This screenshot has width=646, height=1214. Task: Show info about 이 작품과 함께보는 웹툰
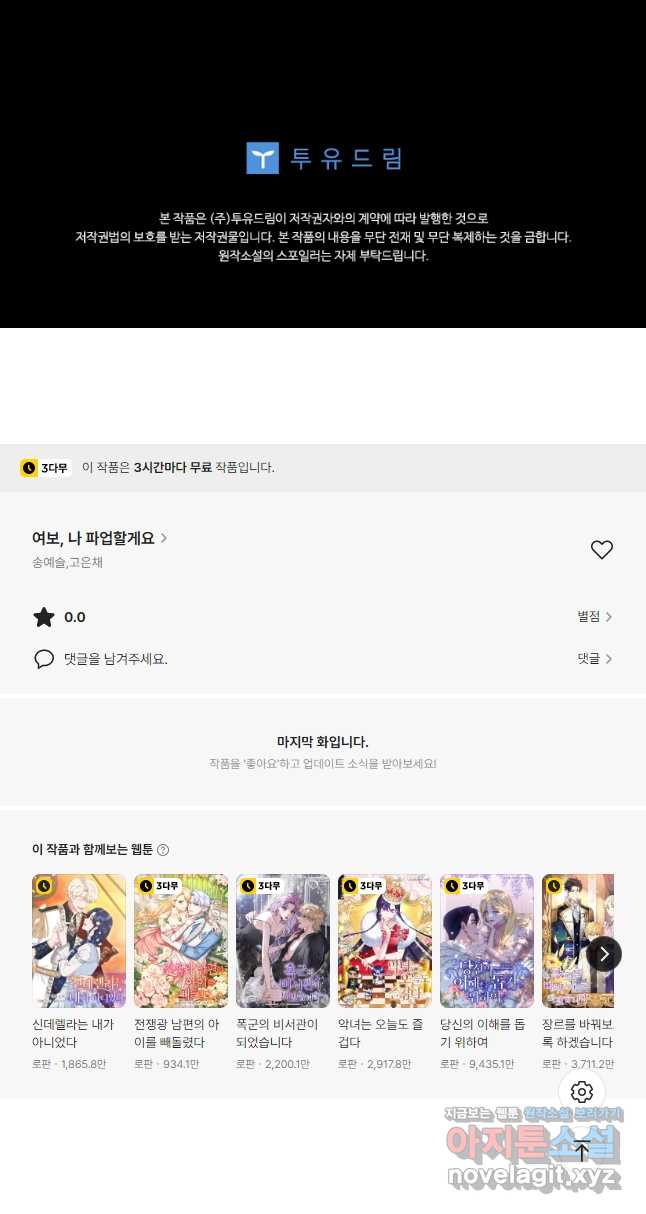pyautogui.click(x=163, y=850)
